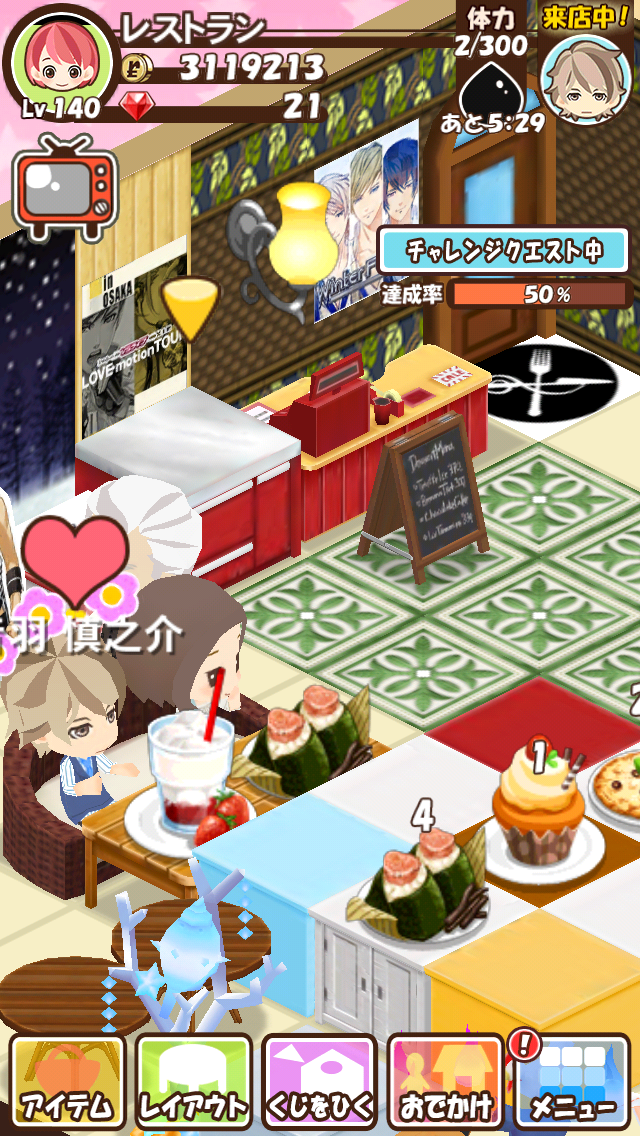Open the アイテム (Items) menu
The width and height of the screenshot is (640, 1136).
[67, 1081]
